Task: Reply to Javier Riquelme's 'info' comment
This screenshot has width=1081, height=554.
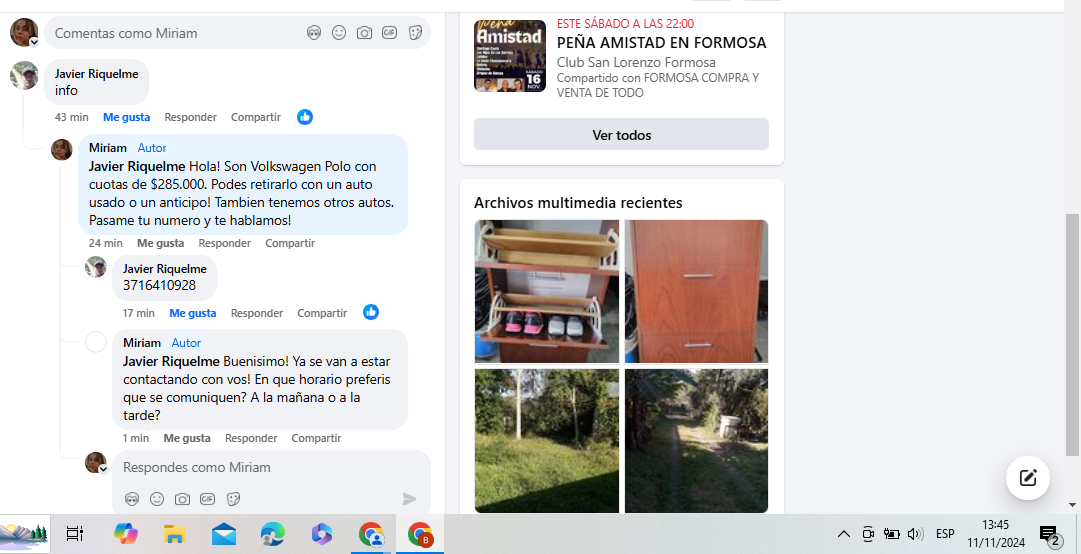Action: [x=190, y=117]
